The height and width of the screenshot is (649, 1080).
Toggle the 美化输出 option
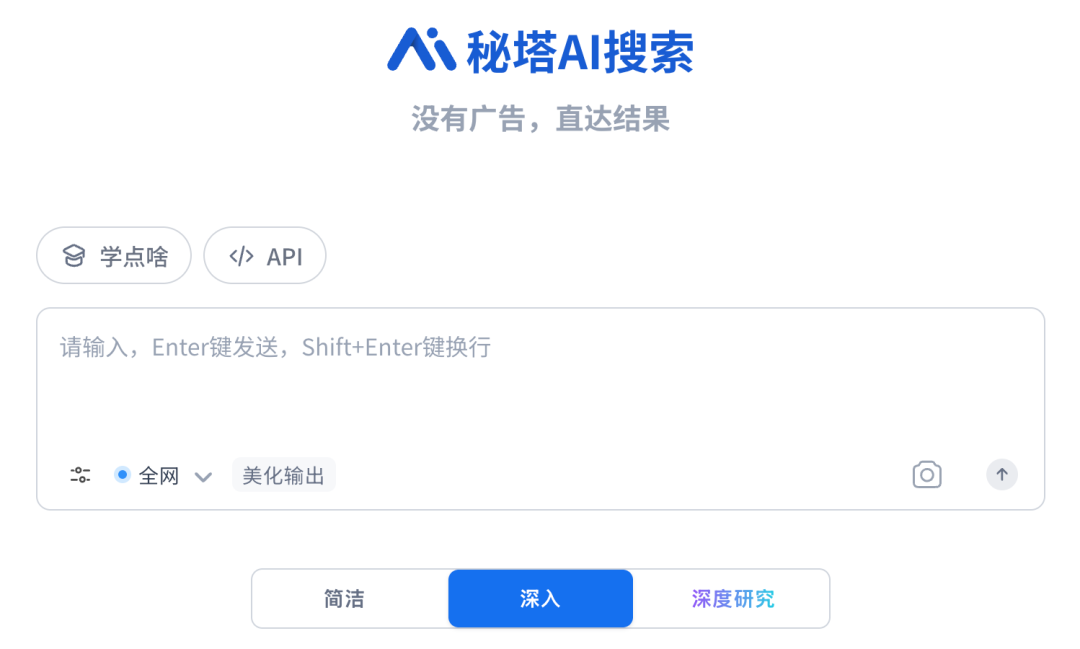(x=284, y=476)
